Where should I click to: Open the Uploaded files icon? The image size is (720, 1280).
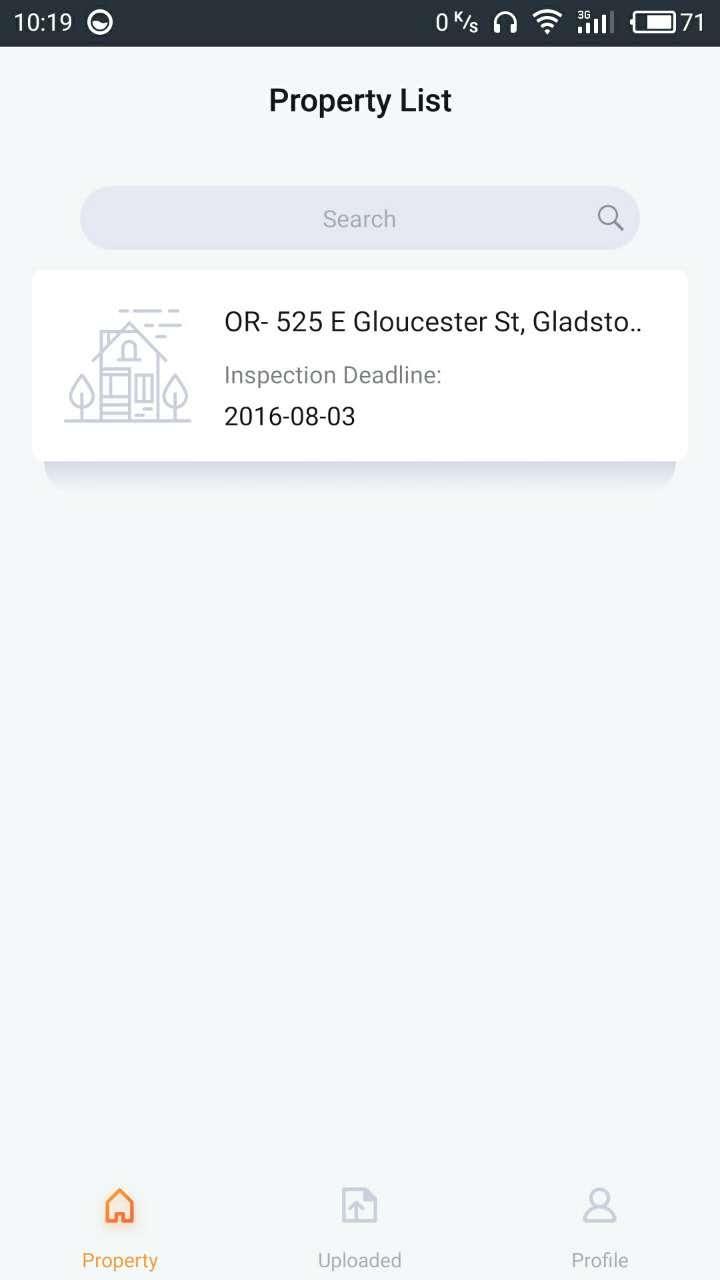click(360, 1206)
